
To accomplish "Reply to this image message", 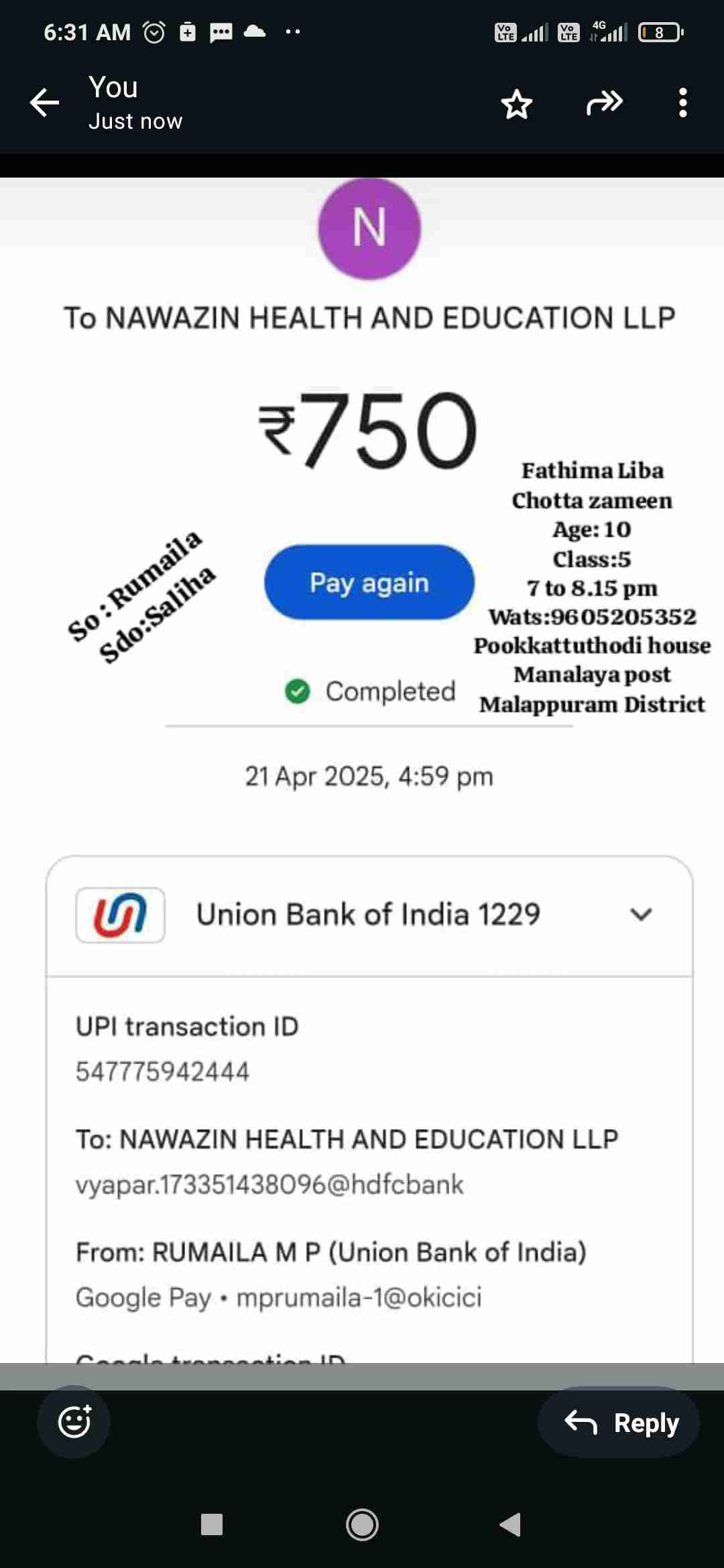I will [x=619, y=1422].
